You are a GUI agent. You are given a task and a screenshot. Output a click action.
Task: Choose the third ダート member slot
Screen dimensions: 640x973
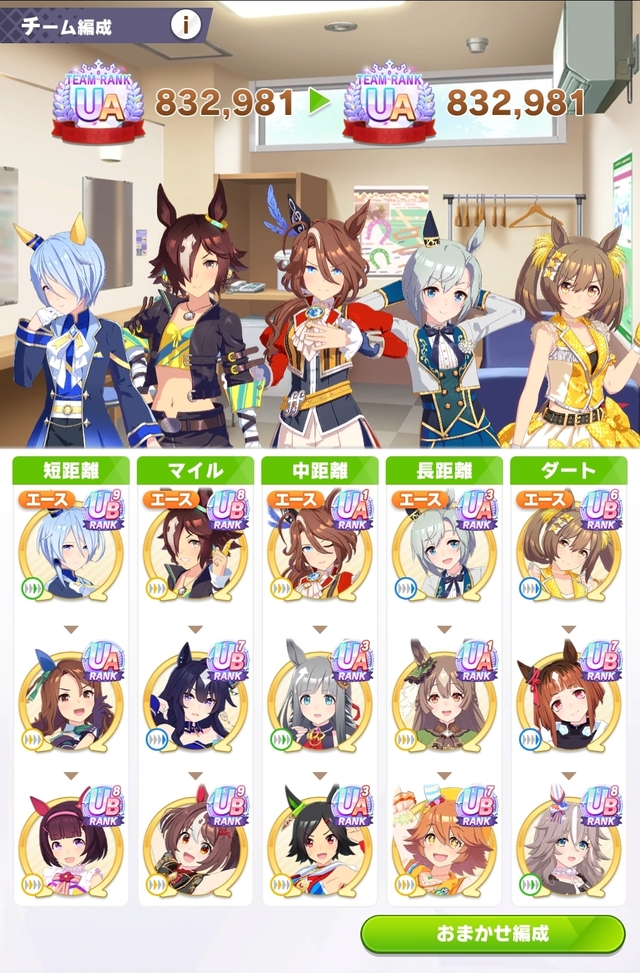pyautogui.click(x=568, y=842)
